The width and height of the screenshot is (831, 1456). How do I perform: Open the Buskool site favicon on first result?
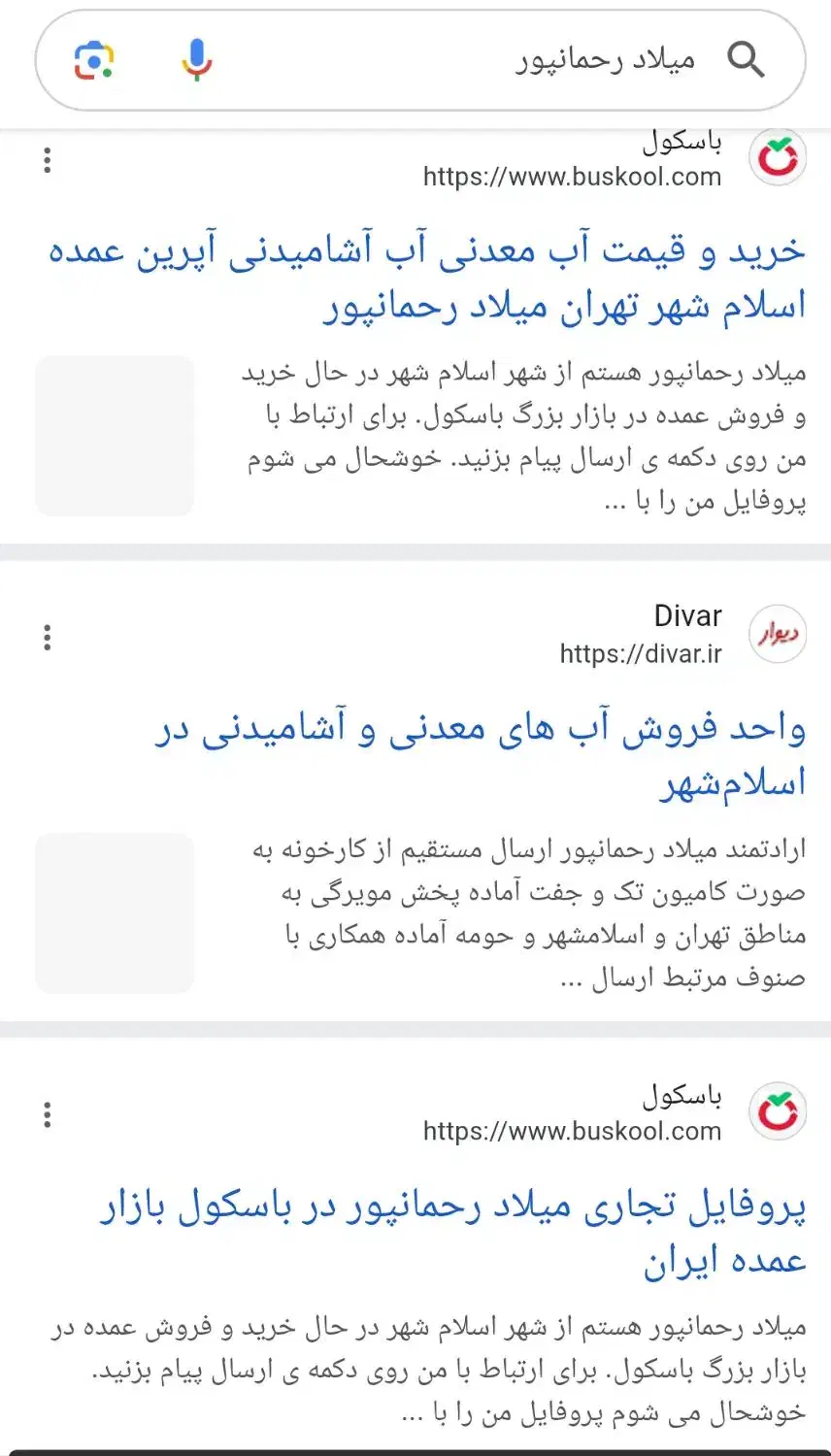coord(778,158)
